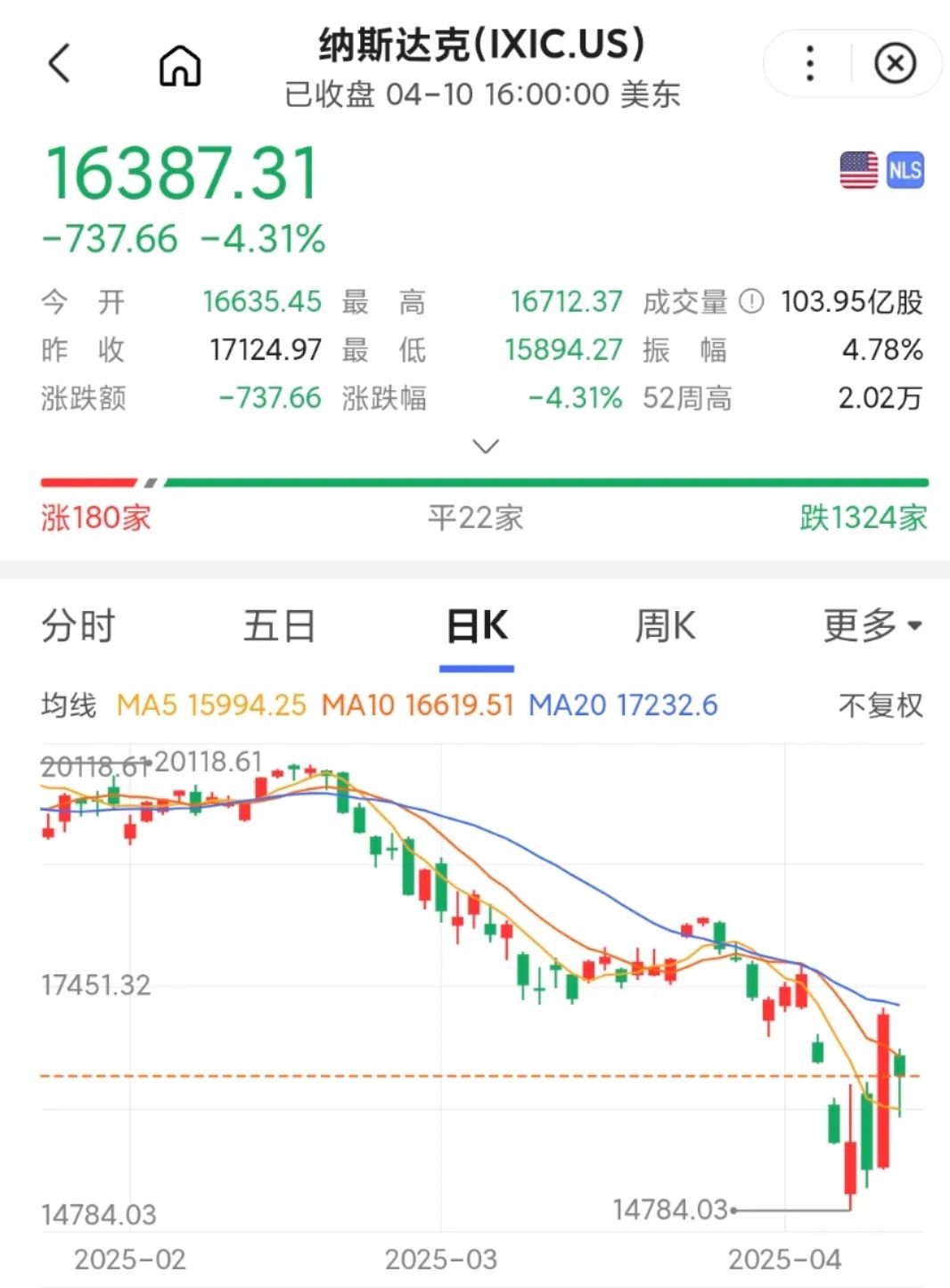Open the 均线 indicator settings
The height and width of the screenshot is (1288, 950).
[x=69, y=705]
